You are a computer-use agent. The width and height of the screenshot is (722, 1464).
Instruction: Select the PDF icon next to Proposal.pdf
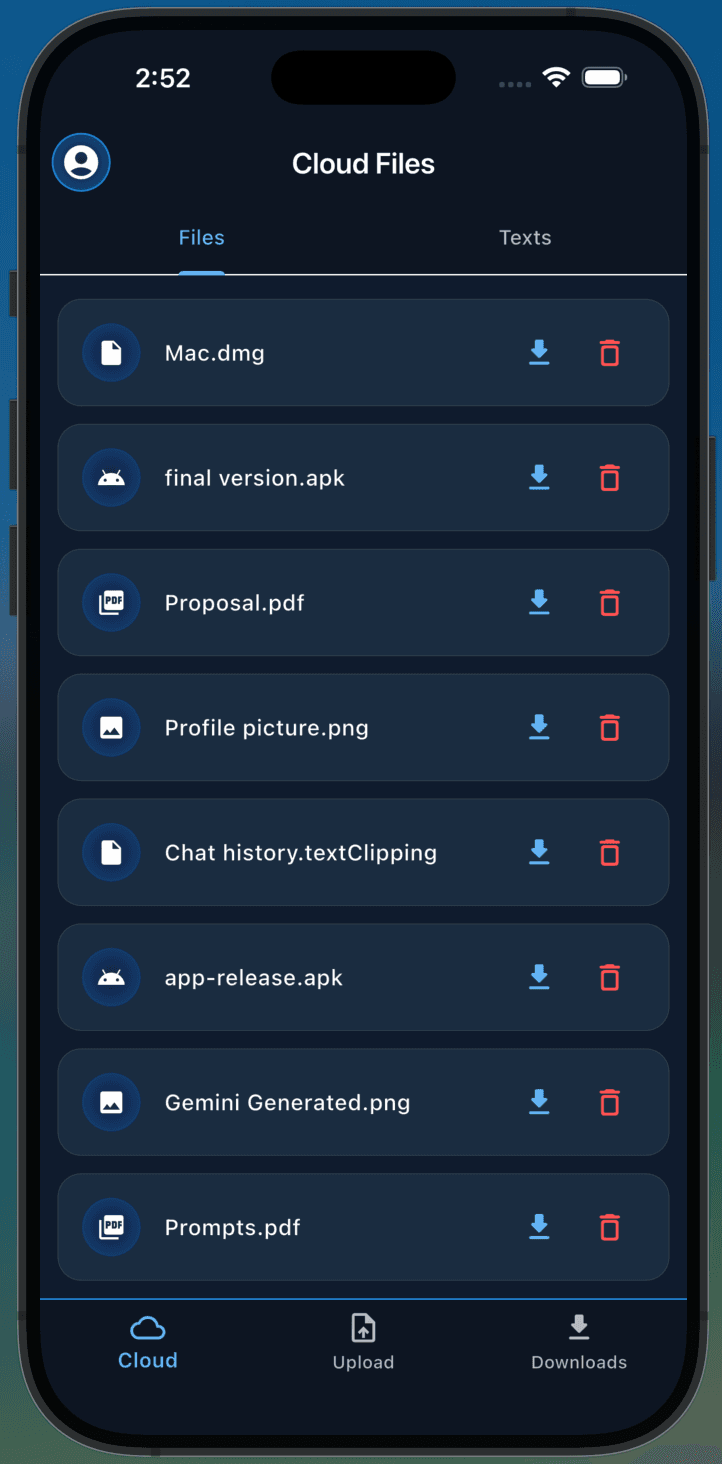[111, 602]
